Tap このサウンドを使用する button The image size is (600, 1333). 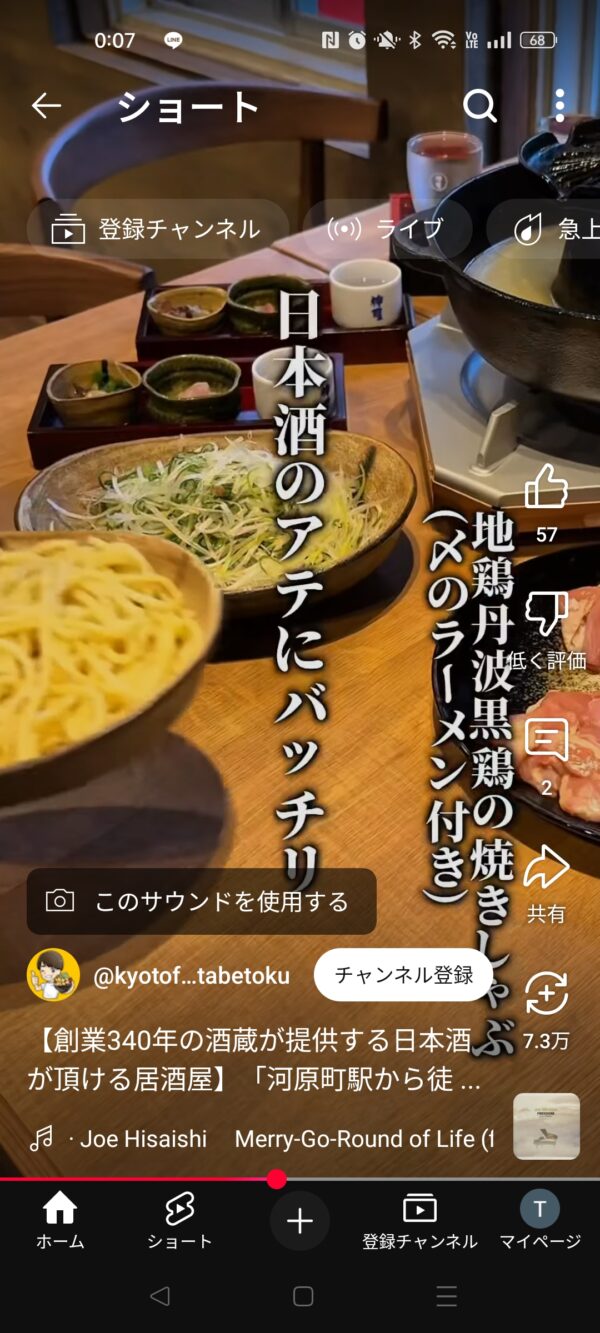pos(202,901)
